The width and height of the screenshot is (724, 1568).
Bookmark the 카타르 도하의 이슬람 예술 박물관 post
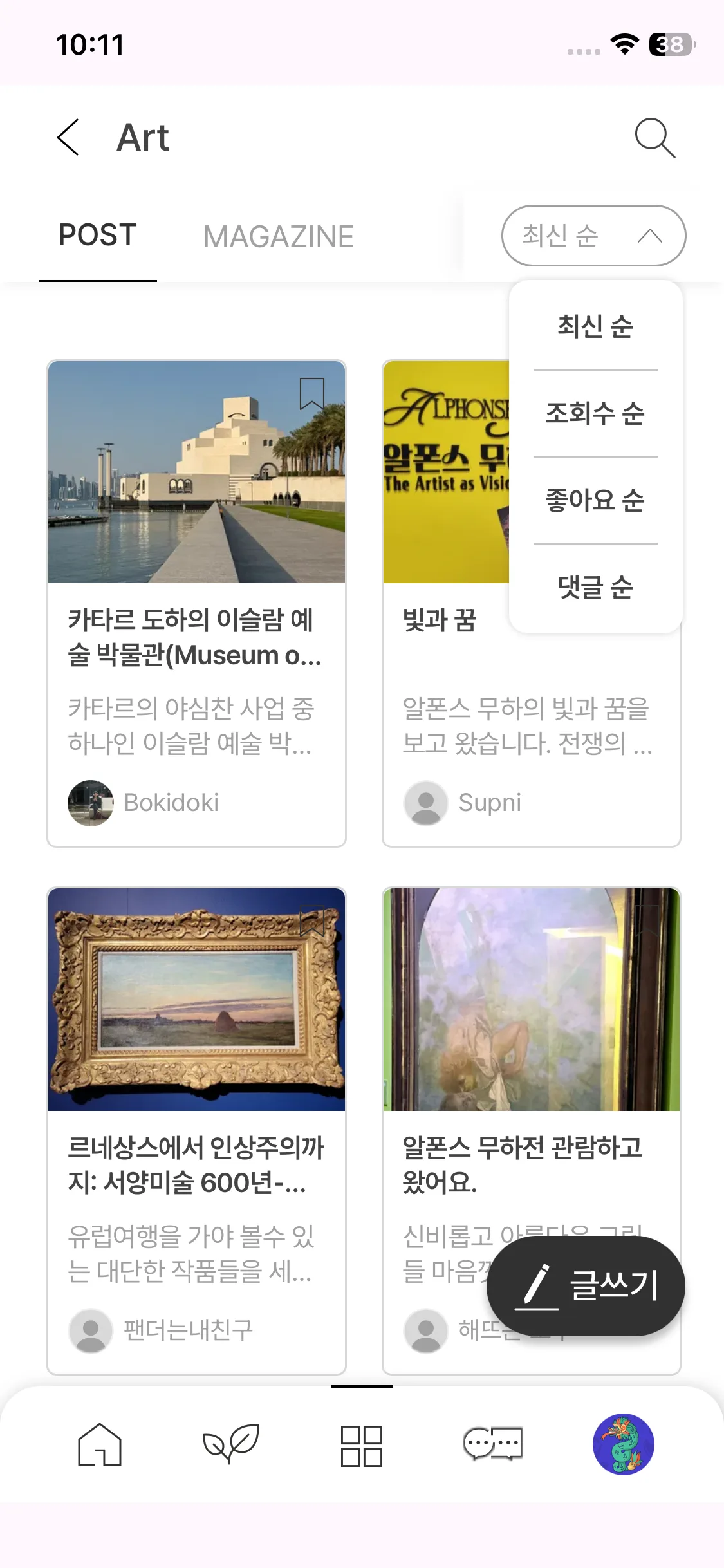tap(312, 393)
